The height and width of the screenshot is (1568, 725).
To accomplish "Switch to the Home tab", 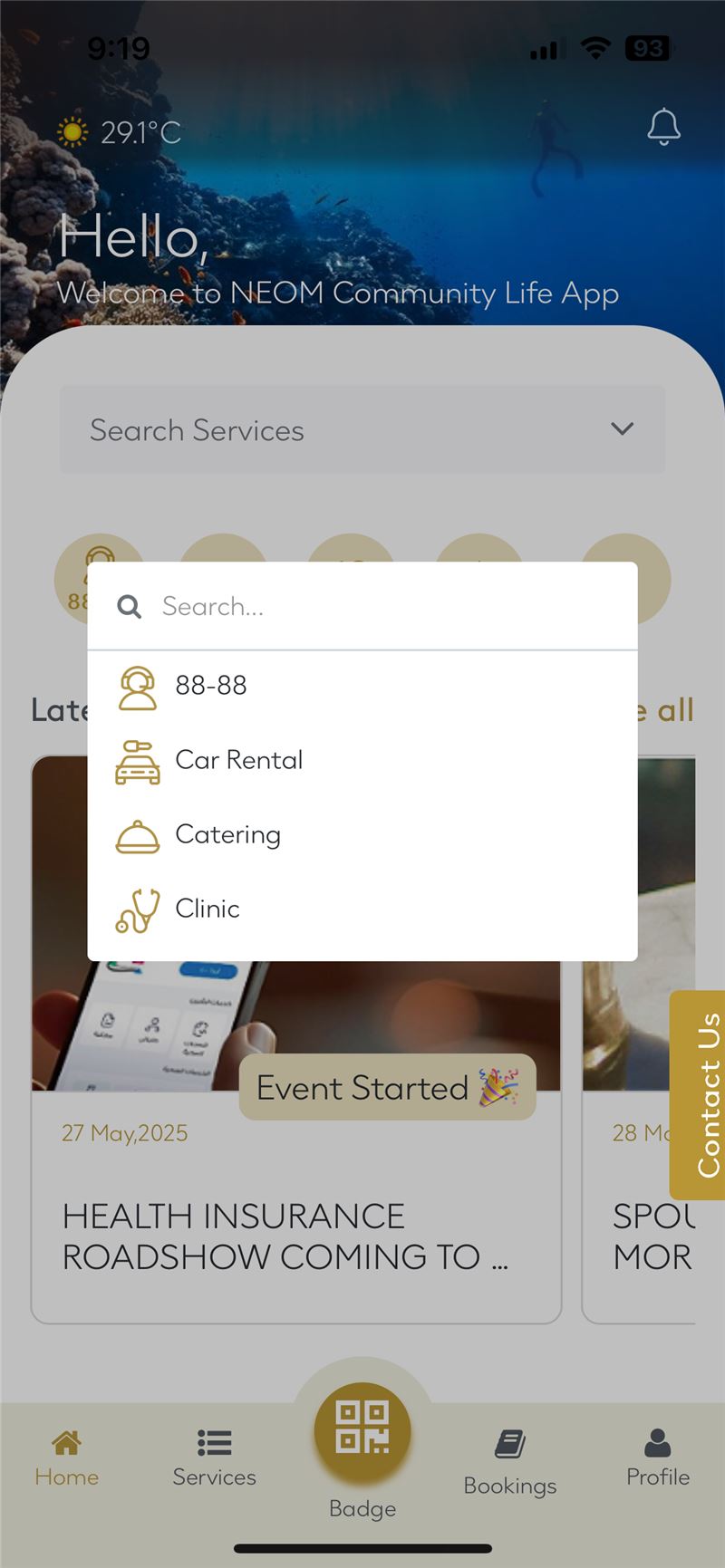I will [66, 1458].
